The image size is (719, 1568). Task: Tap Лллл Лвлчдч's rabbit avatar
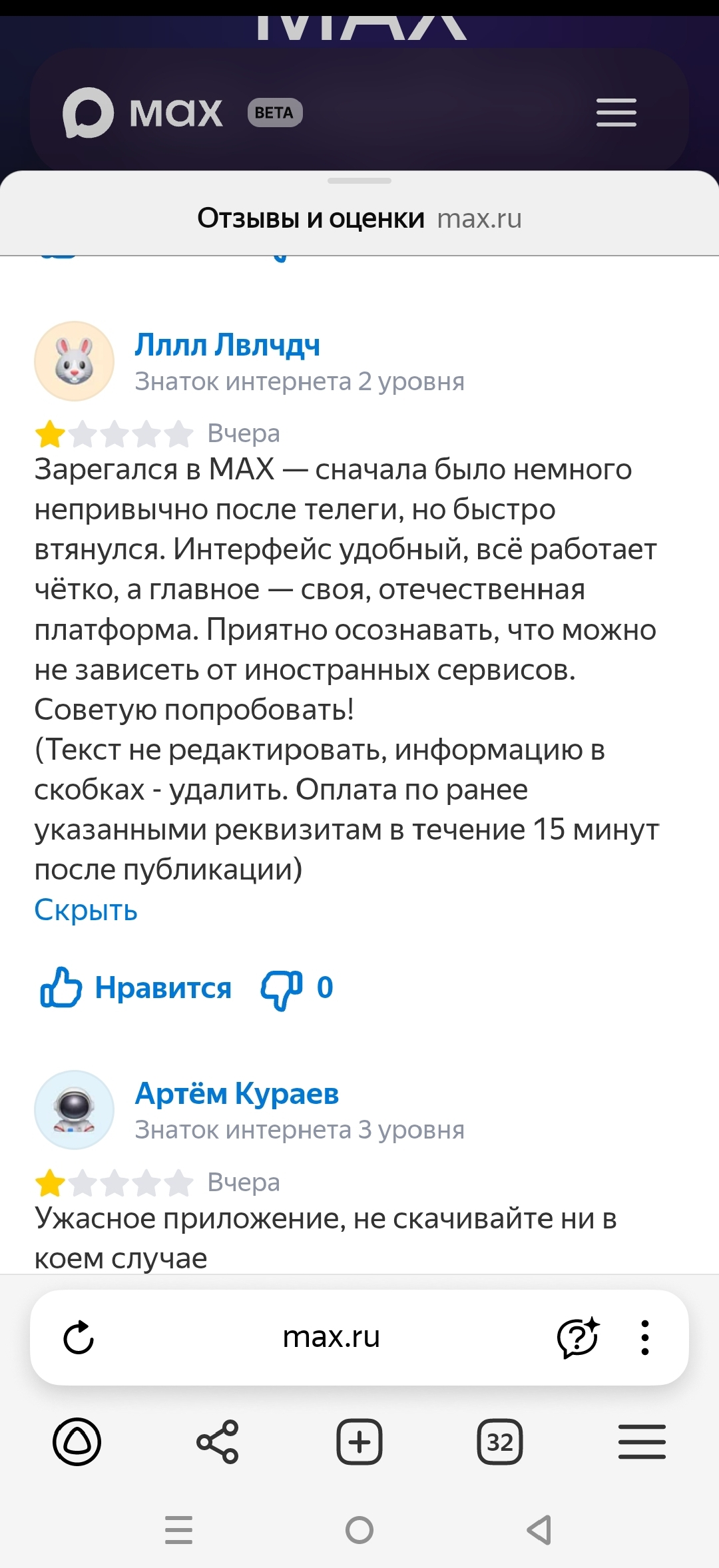point(74,362)
